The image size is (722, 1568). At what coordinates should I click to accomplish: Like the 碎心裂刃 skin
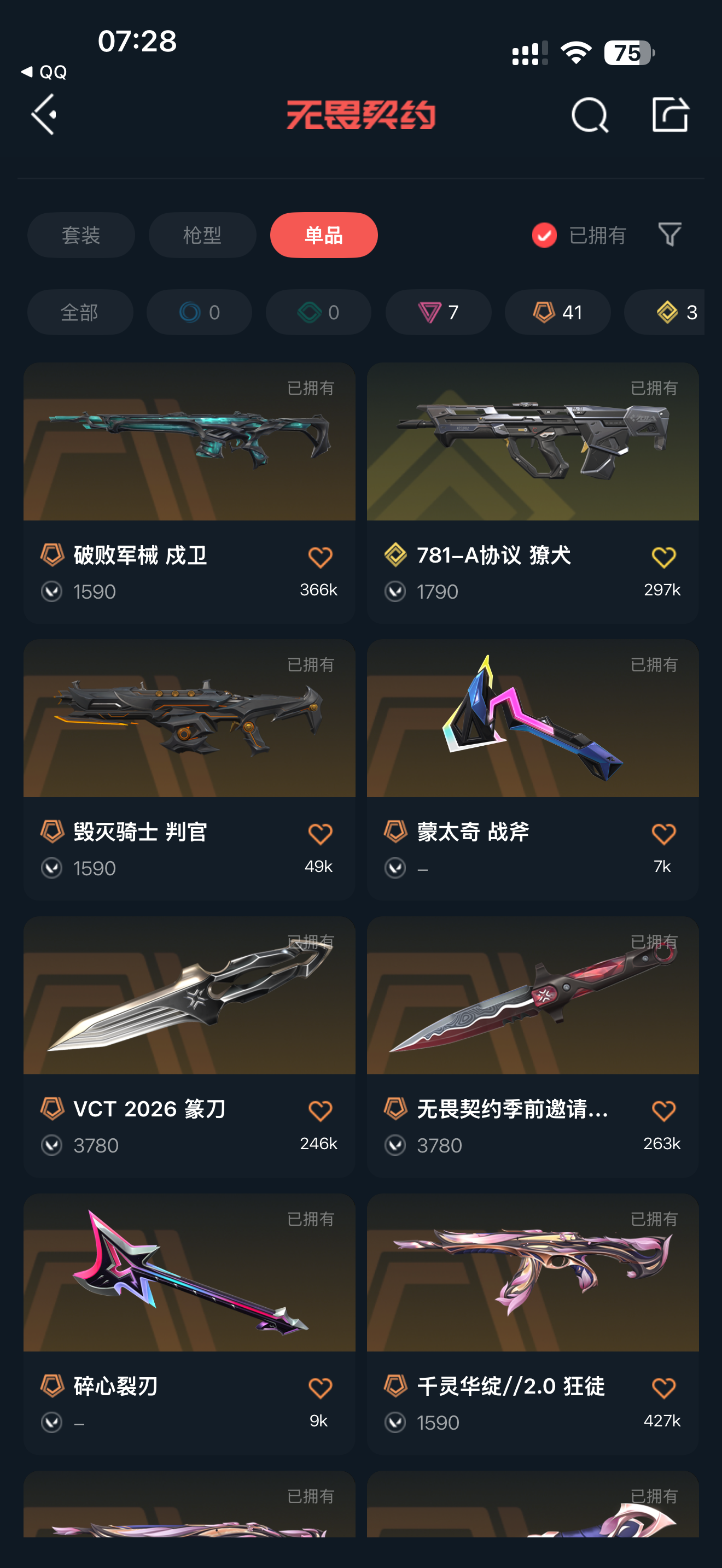[x=320, y=1388]
